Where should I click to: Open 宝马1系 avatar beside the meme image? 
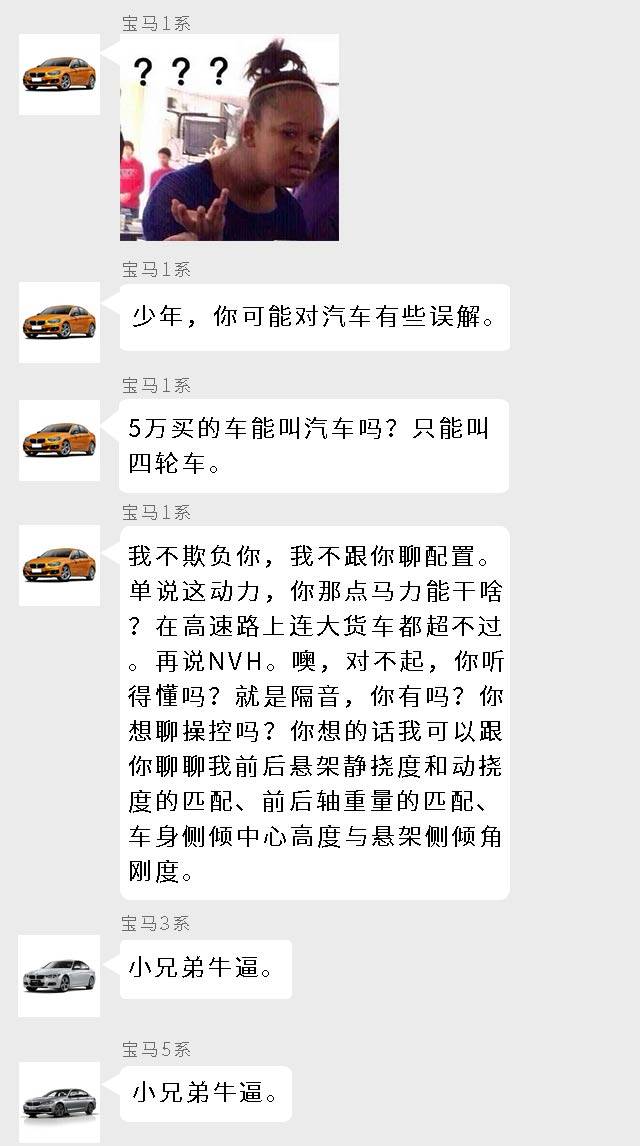[x=59, y=74]
